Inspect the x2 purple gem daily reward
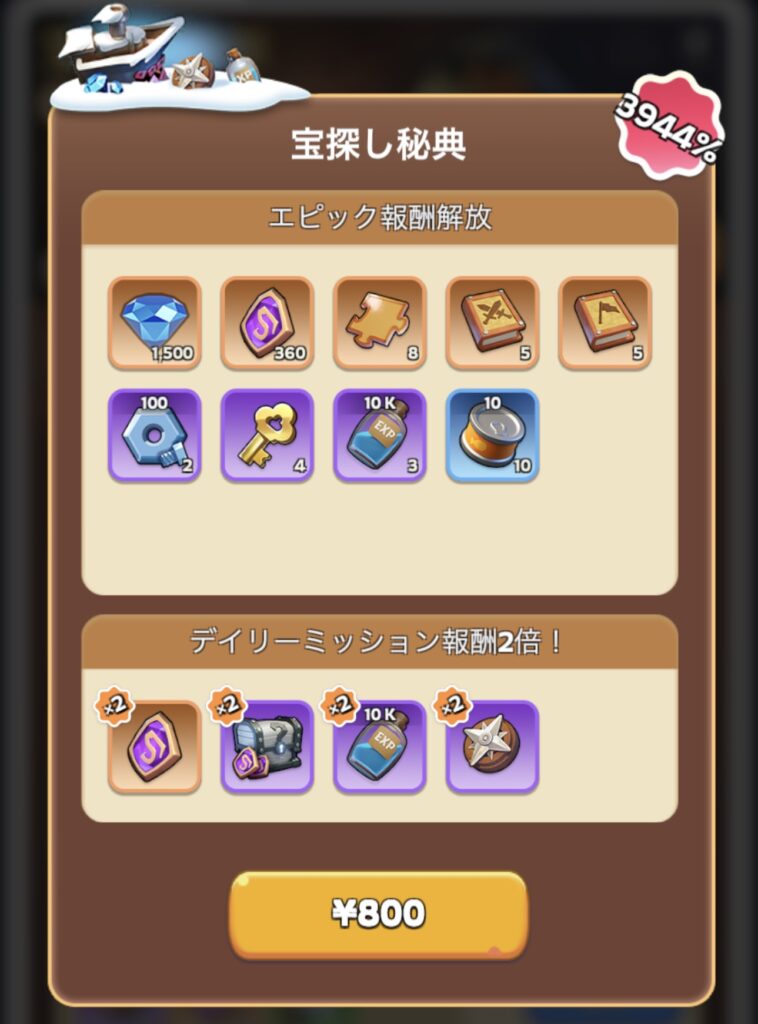The width and height of the screenshot is (758, 1024). (x=155, y=747)
